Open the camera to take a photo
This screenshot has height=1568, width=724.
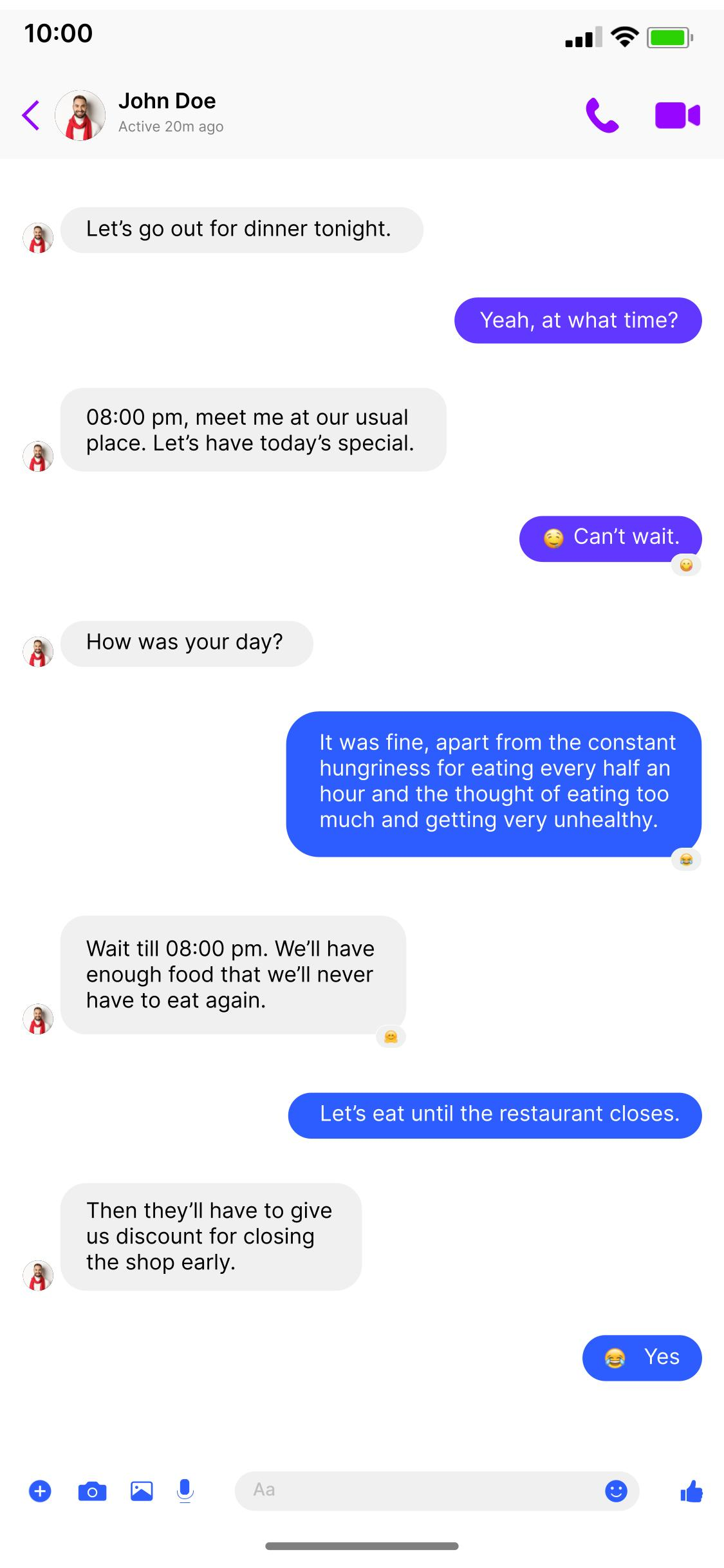[92, 1491]
